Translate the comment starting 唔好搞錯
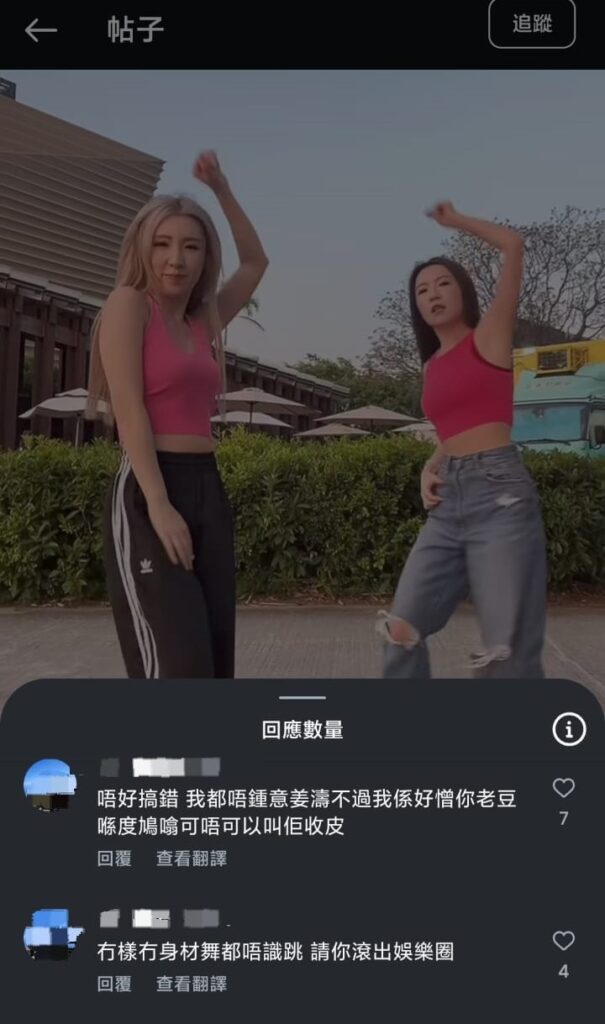This screenshot has height=1024, width=605. pyautogui.click(x=191, y=858)
